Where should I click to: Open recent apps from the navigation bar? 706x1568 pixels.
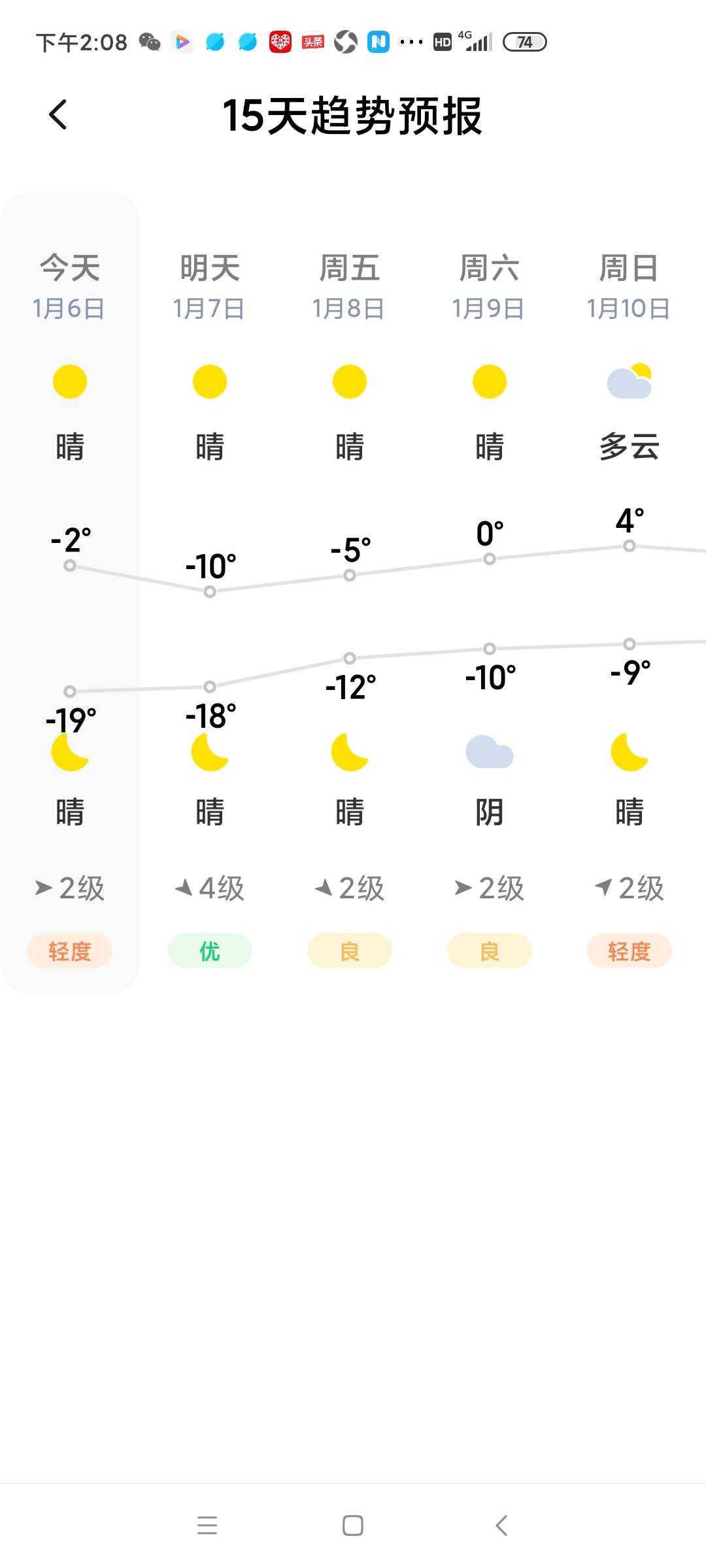tap(207, 1526)
